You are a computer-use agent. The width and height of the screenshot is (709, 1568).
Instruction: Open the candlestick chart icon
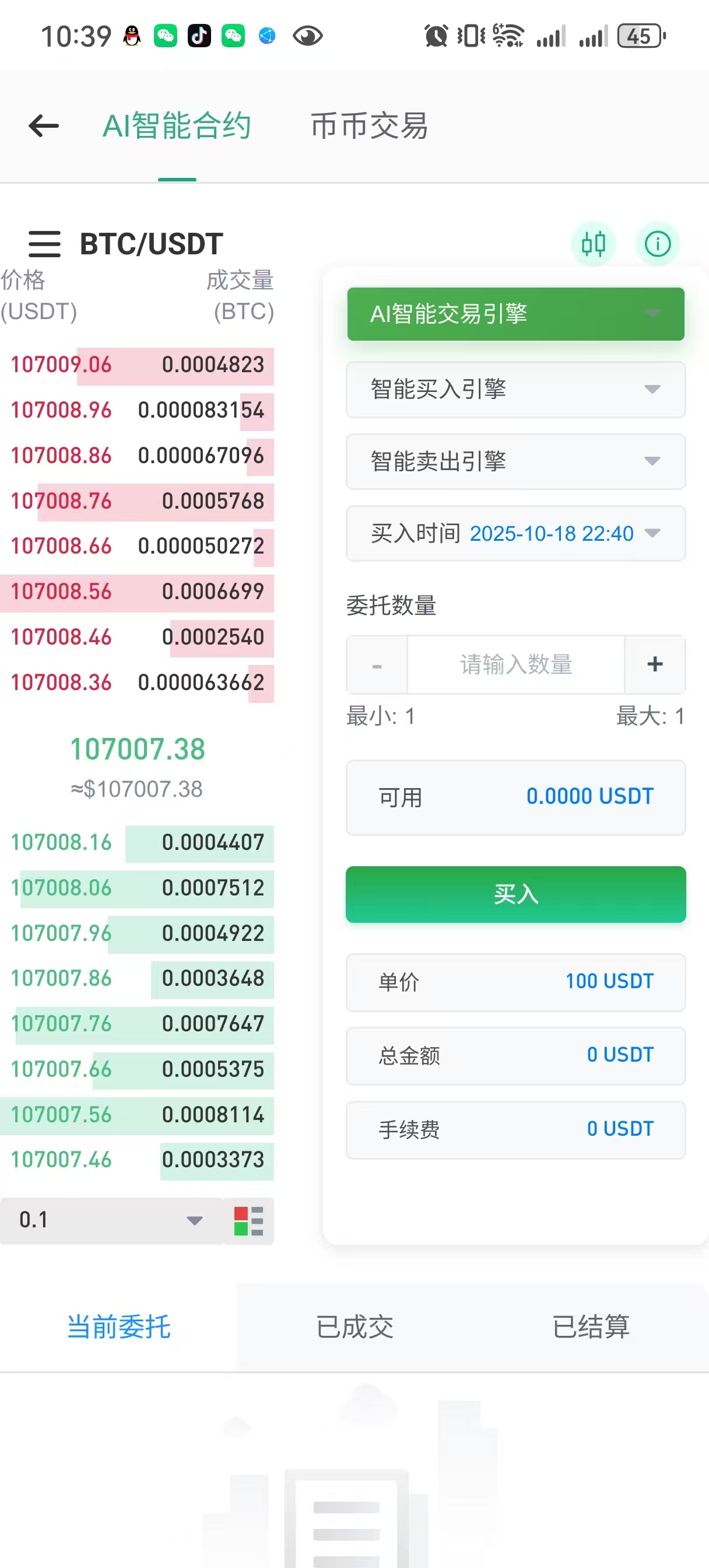(593, 244)
